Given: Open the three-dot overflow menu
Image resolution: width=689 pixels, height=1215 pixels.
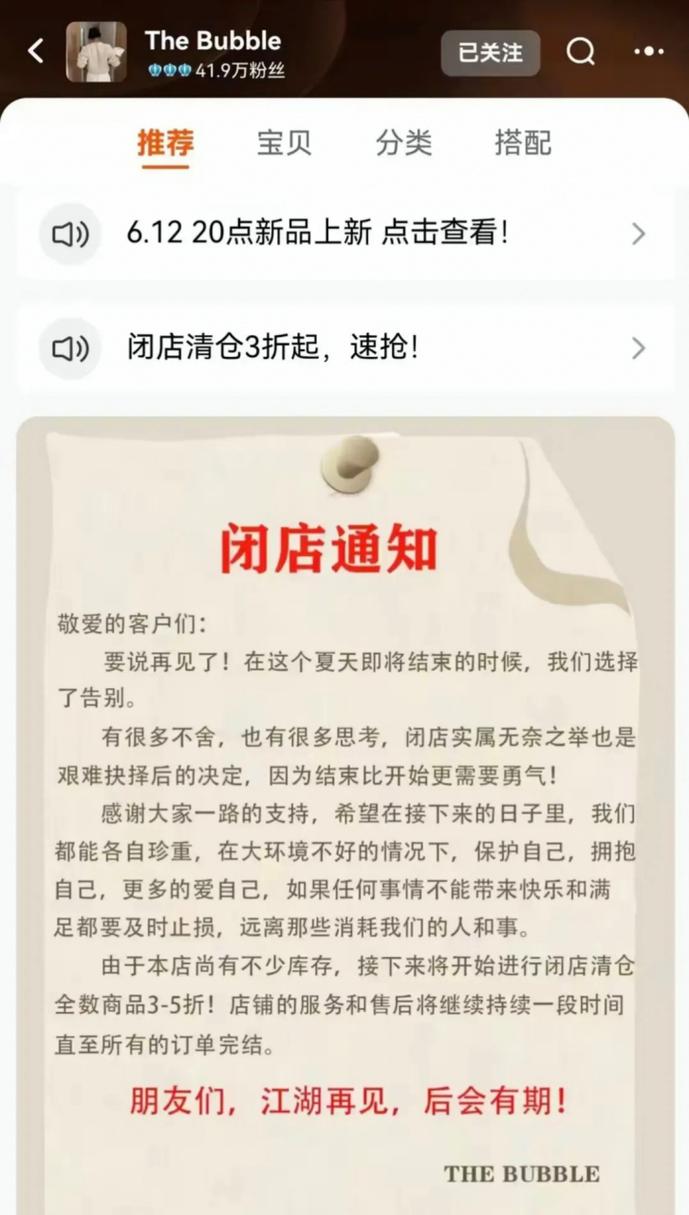Looking at the screenshot, I should pos(648,51).
